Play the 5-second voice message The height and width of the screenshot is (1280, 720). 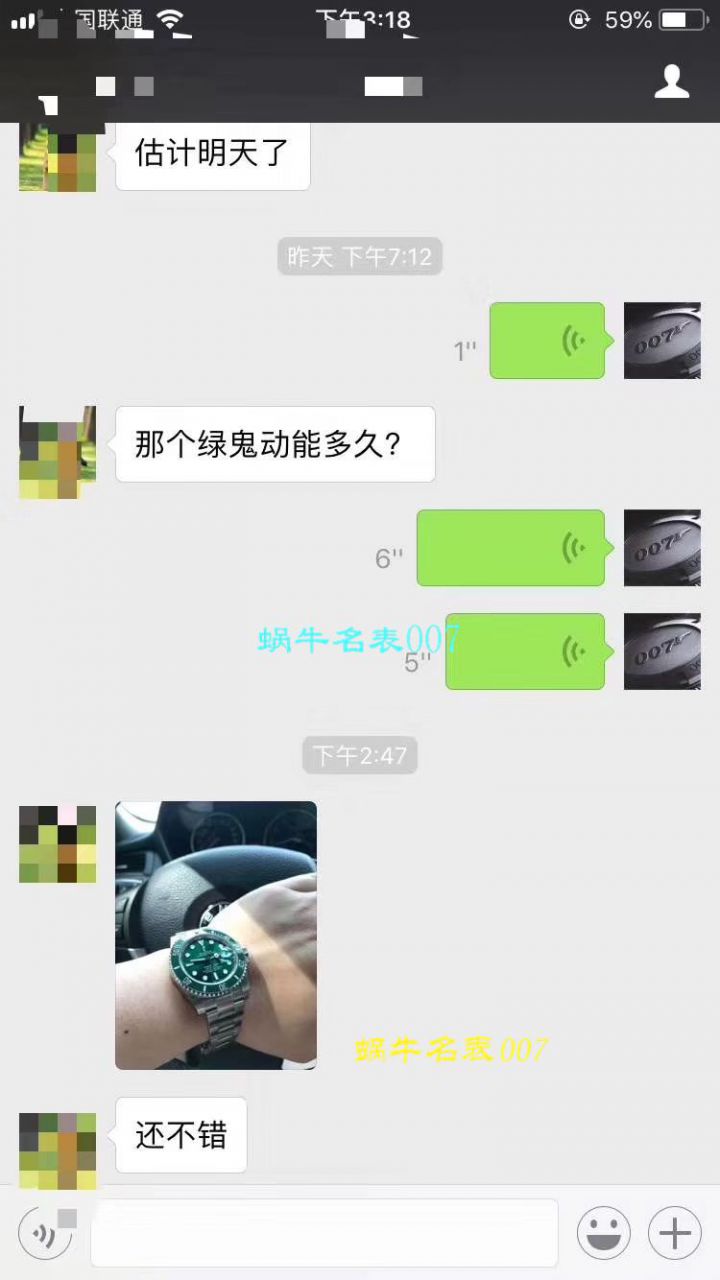(x=524, y=651)
